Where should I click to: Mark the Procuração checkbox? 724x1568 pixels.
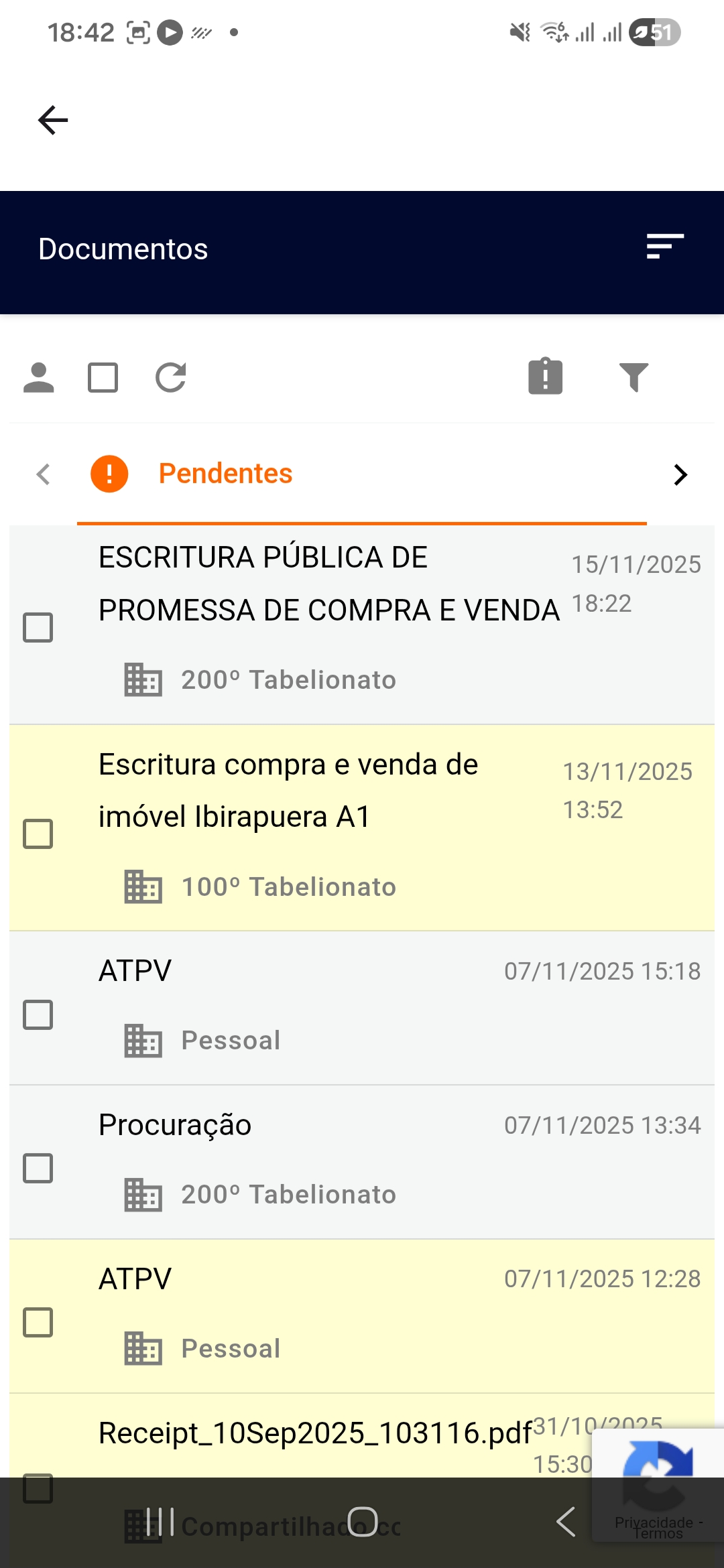(x=38, y=1168)
